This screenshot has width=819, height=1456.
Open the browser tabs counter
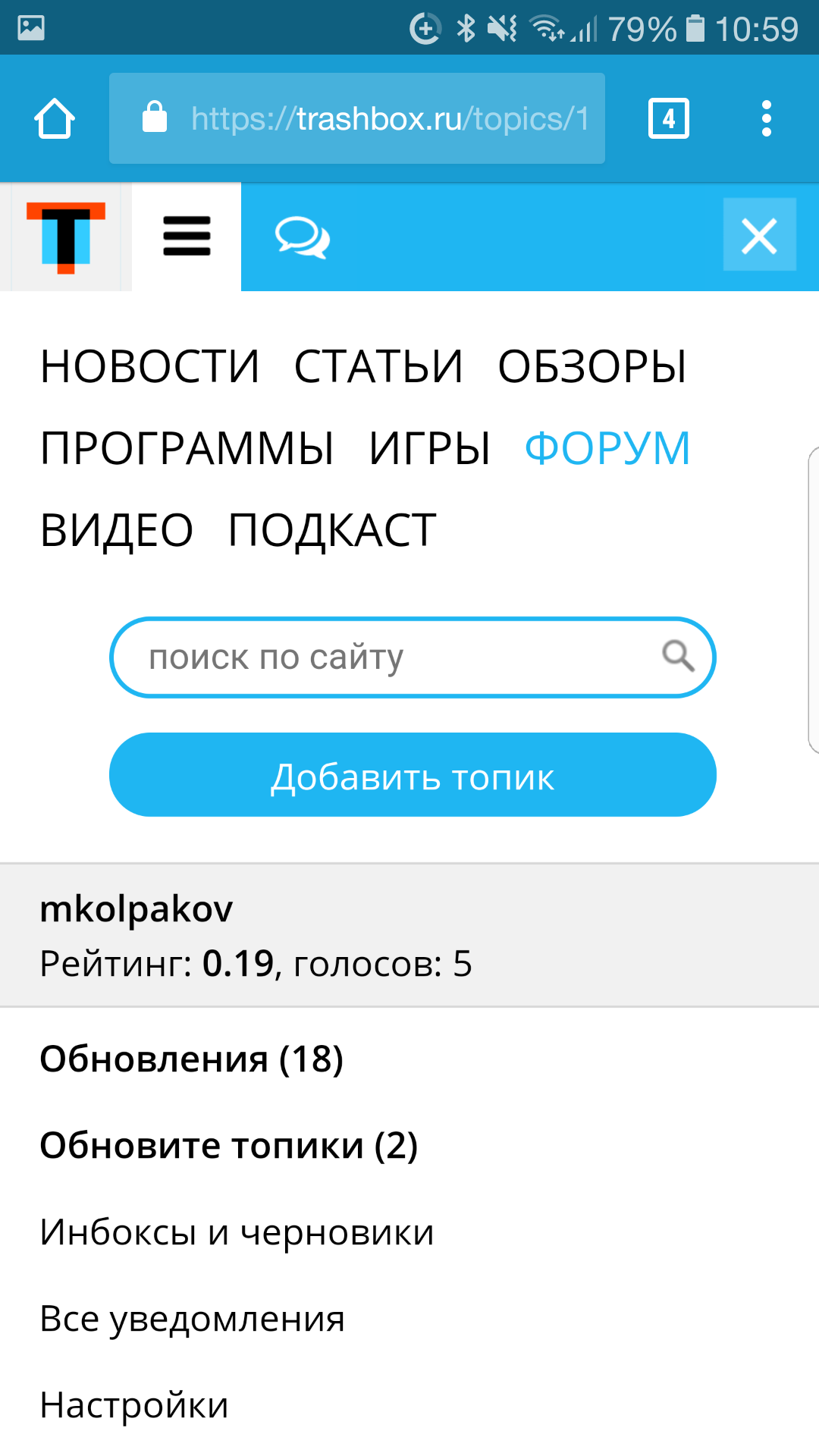point(669,119)
